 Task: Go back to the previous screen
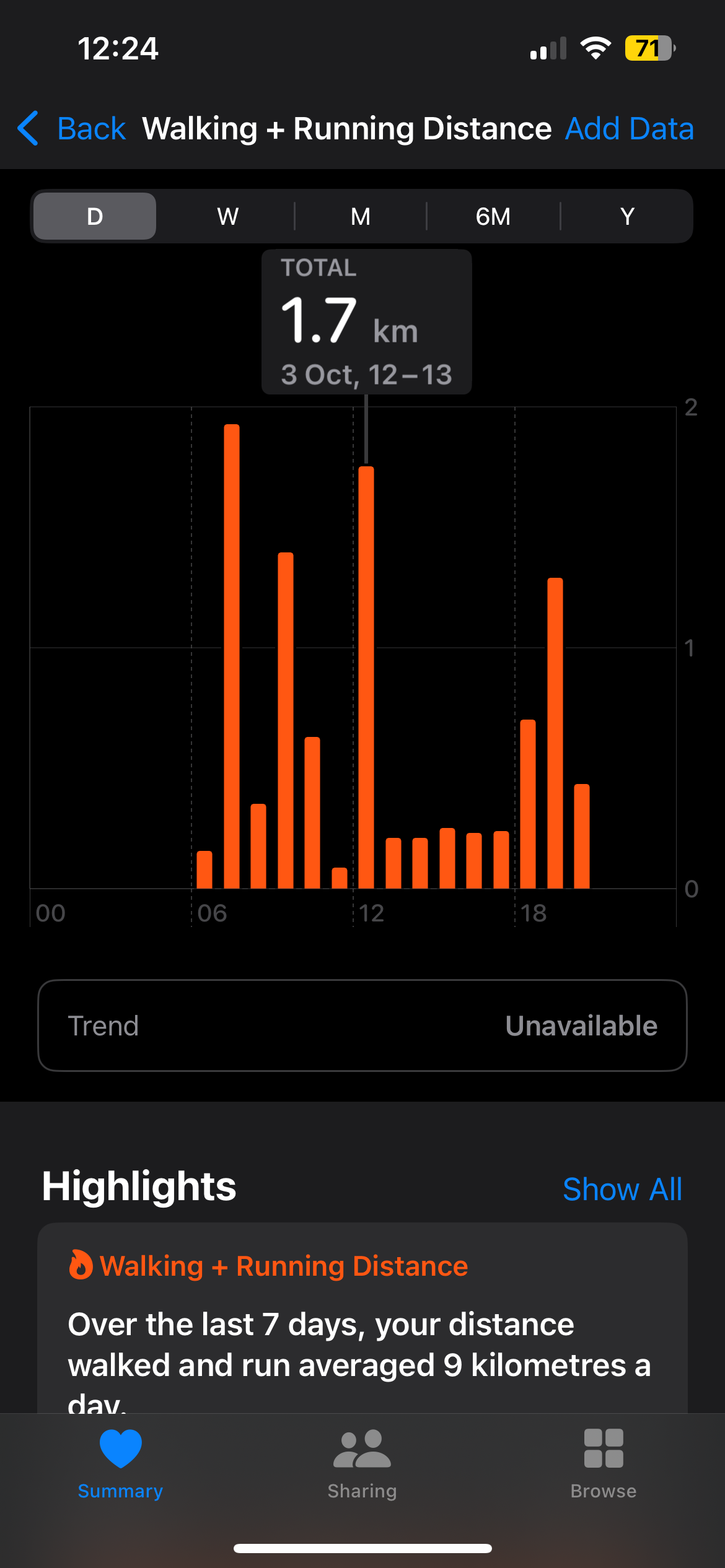[71, 129]
